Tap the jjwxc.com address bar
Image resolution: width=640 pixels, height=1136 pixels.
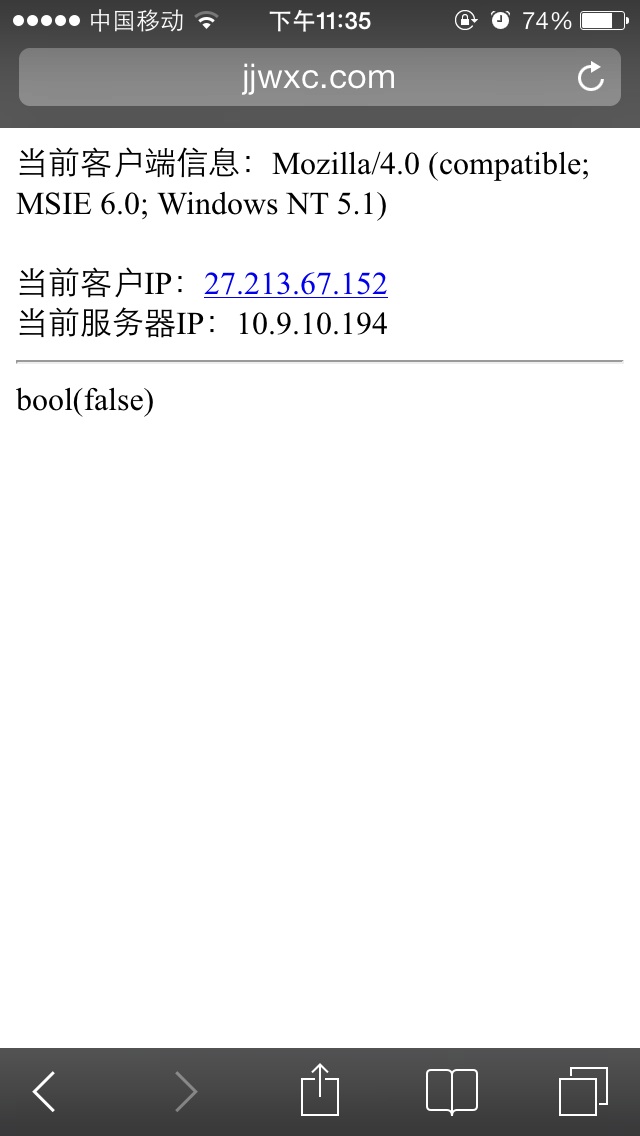click(320, 77)
